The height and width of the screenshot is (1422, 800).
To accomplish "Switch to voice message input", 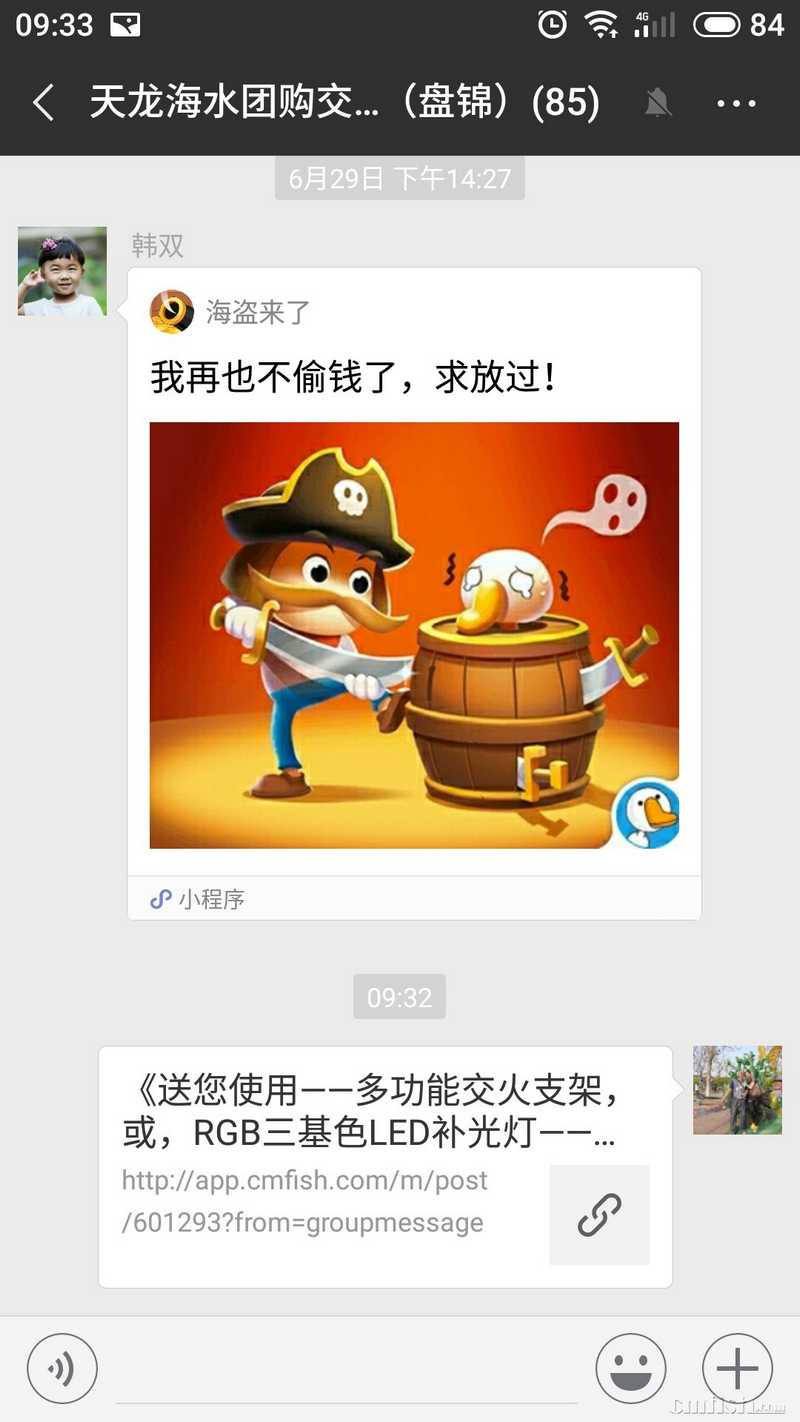I will pos(62,1368).
